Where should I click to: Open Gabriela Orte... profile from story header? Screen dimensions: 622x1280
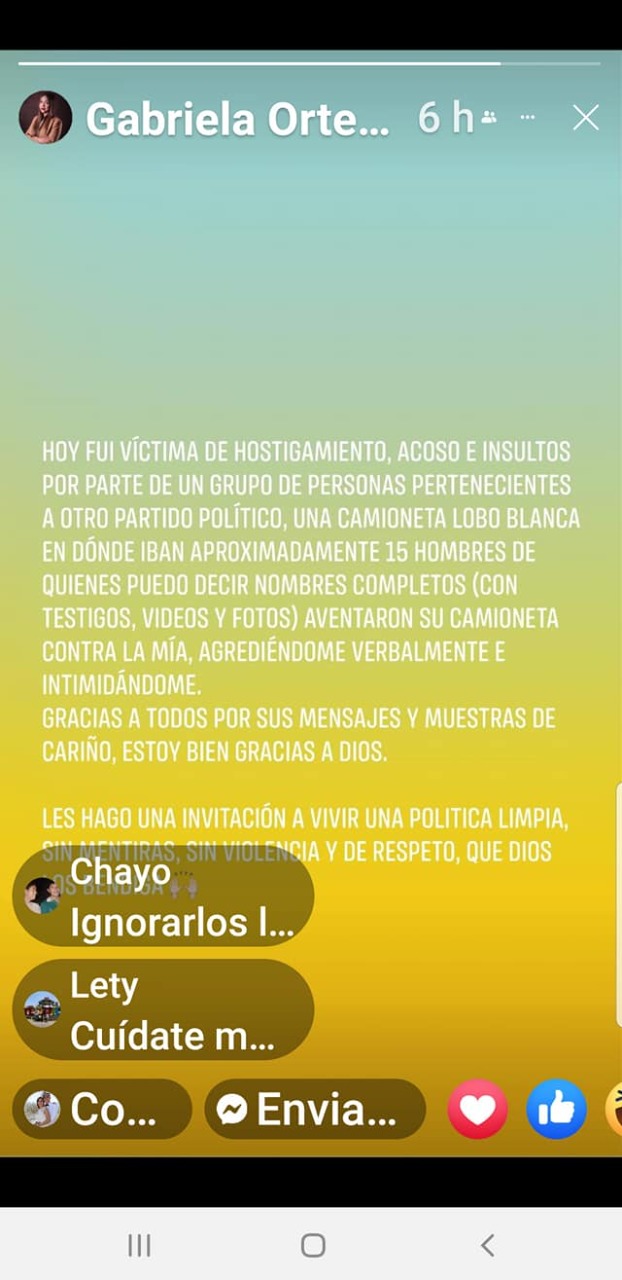click(237, 119)
